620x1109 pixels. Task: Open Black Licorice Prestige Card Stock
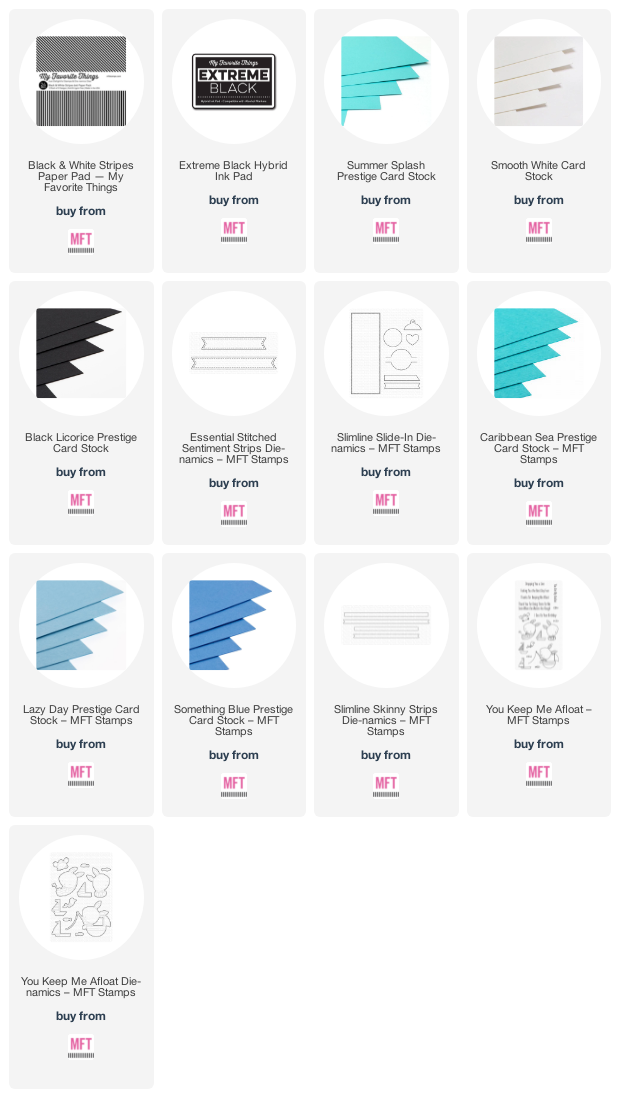81,413
